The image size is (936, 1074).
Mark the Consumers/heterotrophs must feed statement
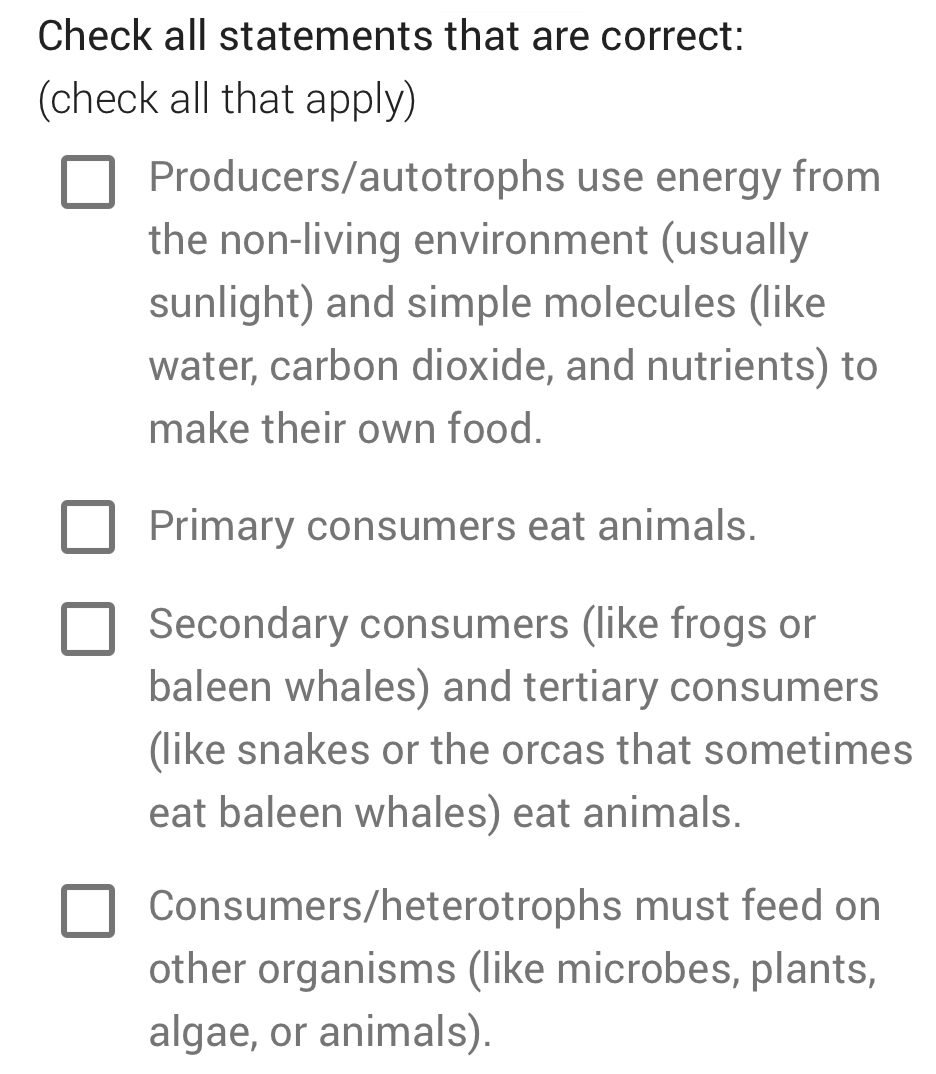[x=87, y=911]
